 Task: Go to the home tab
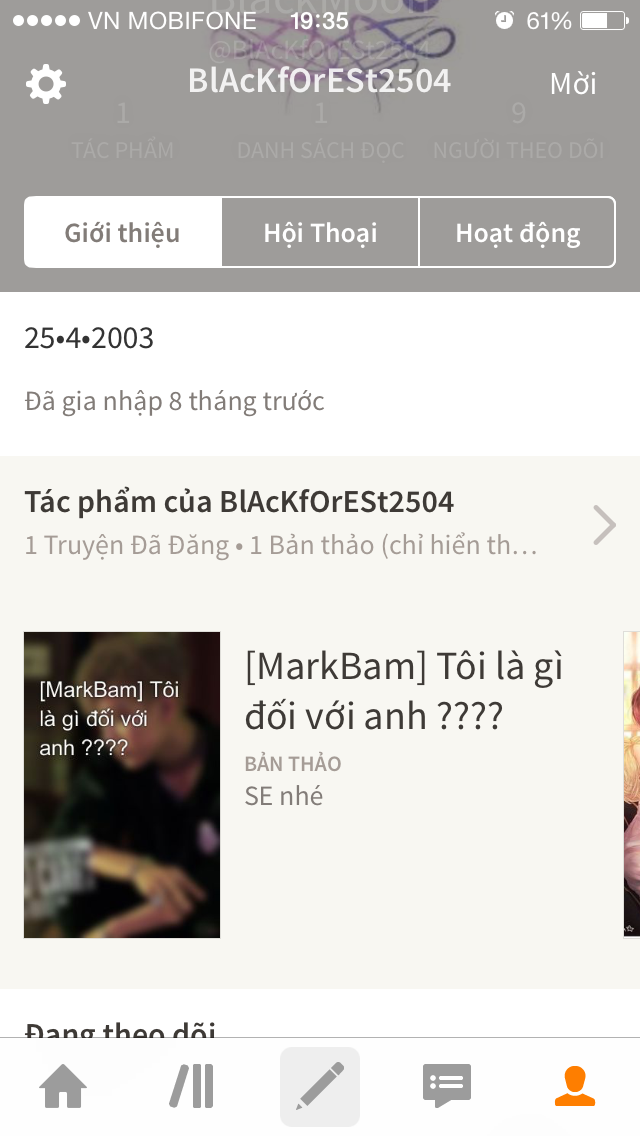point(63,1086)
